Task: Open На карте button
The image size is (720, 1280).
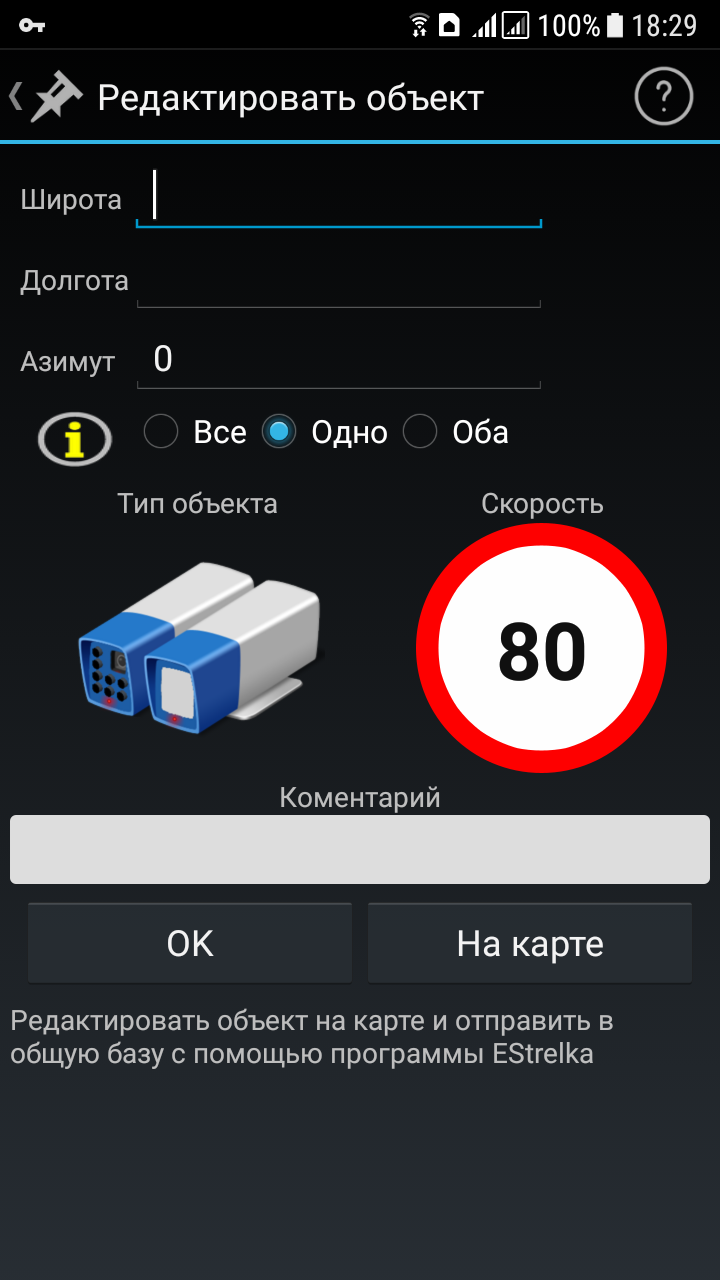Action: [530, 943]
